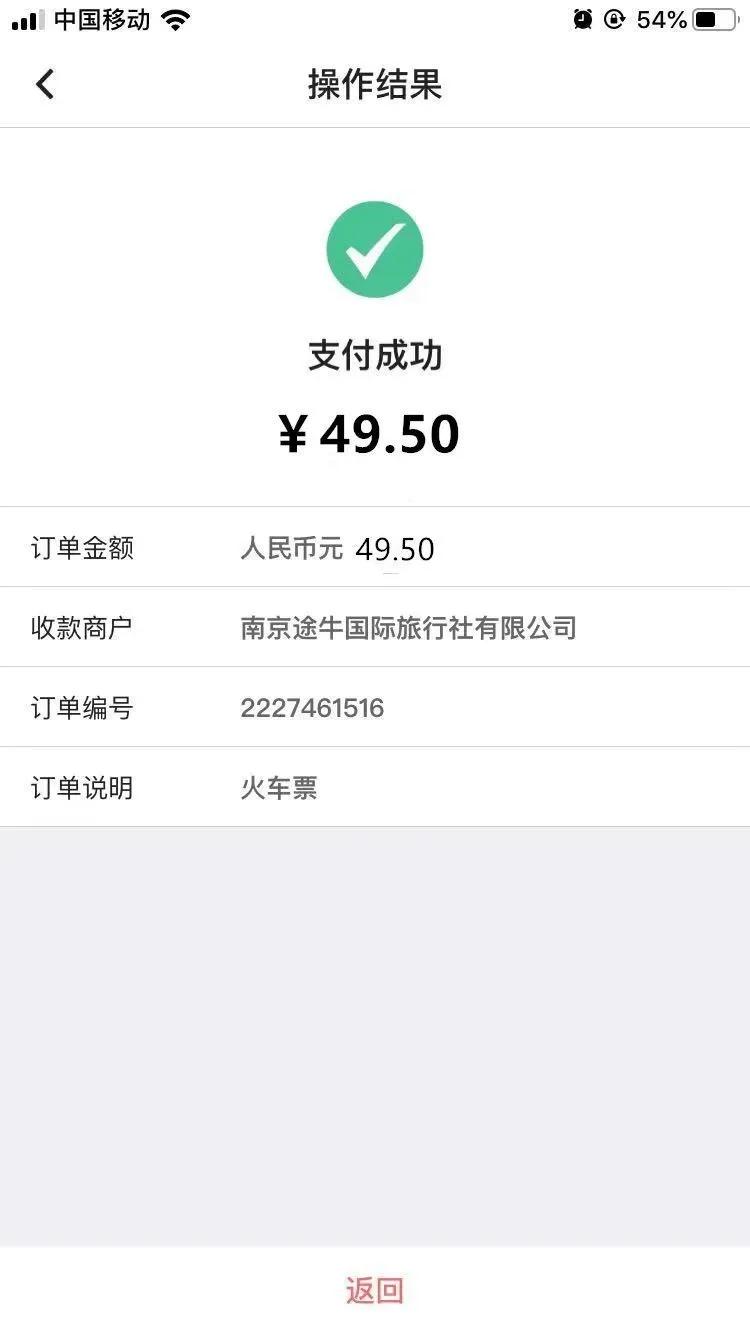
Task: Select the 火车票 order description
Action: click(277, 787)
